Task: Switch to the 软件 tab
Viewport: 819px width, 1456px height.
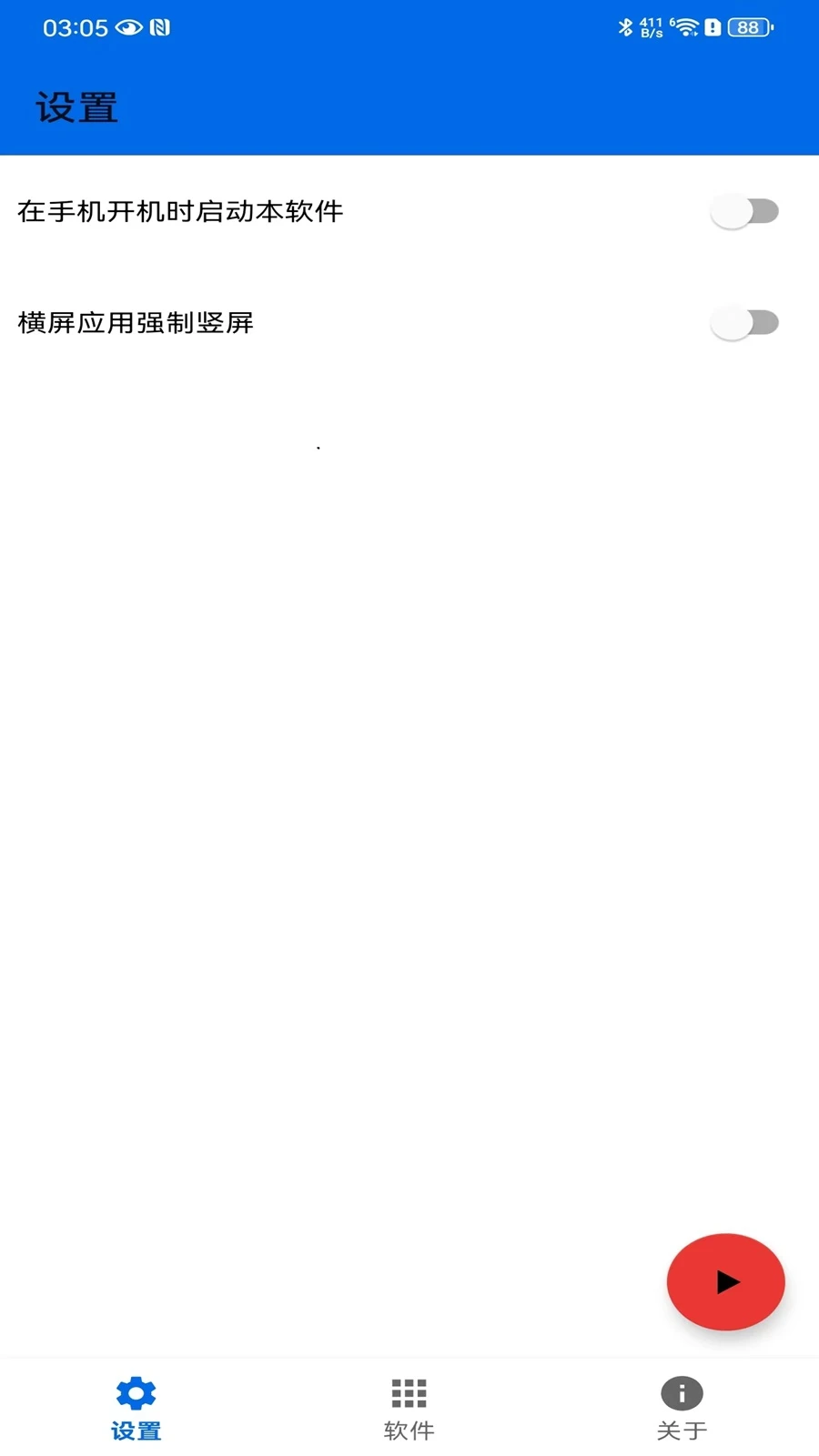Action: point(409,1406)
